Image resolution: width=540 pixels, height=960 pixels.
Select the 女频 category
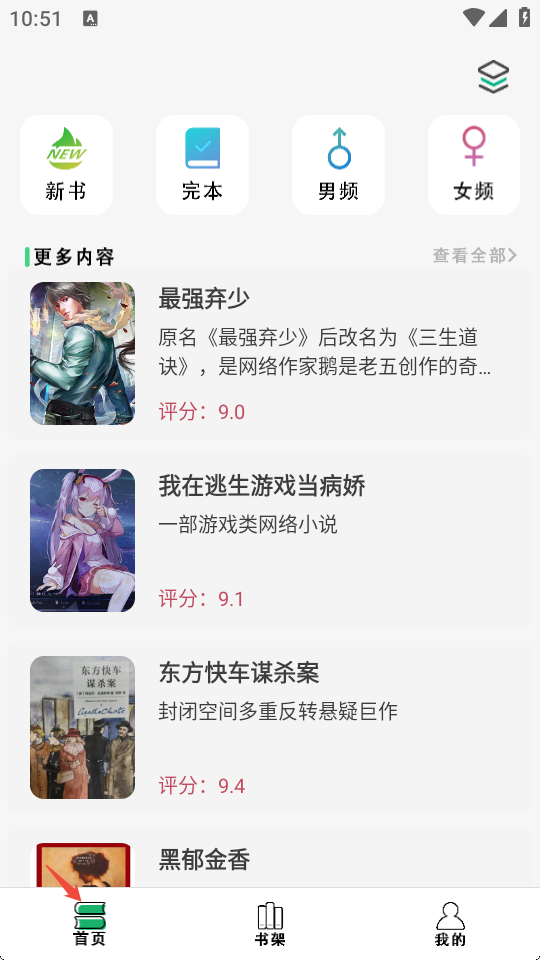(474, 165)
